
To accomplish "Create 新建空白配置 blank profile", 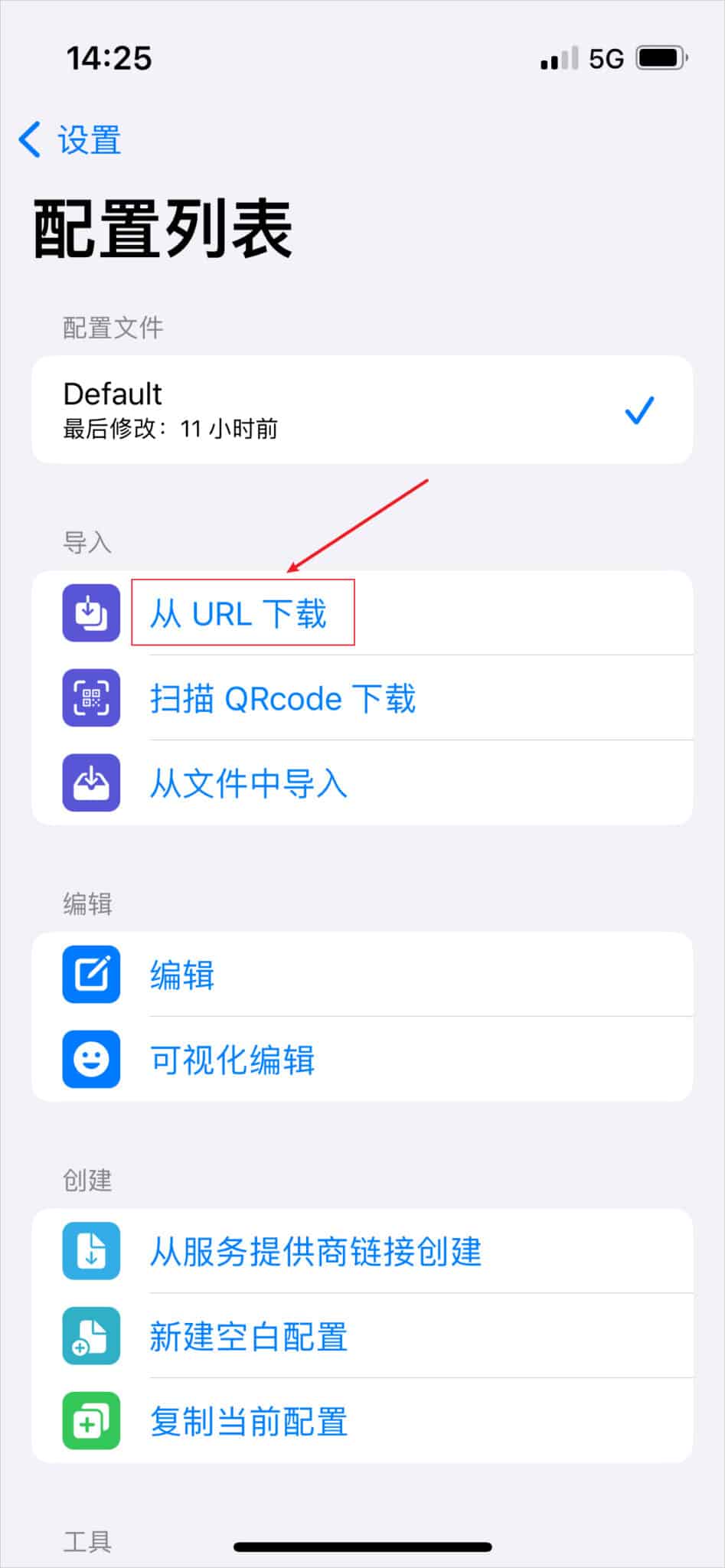I will (x=248, y=1336).
